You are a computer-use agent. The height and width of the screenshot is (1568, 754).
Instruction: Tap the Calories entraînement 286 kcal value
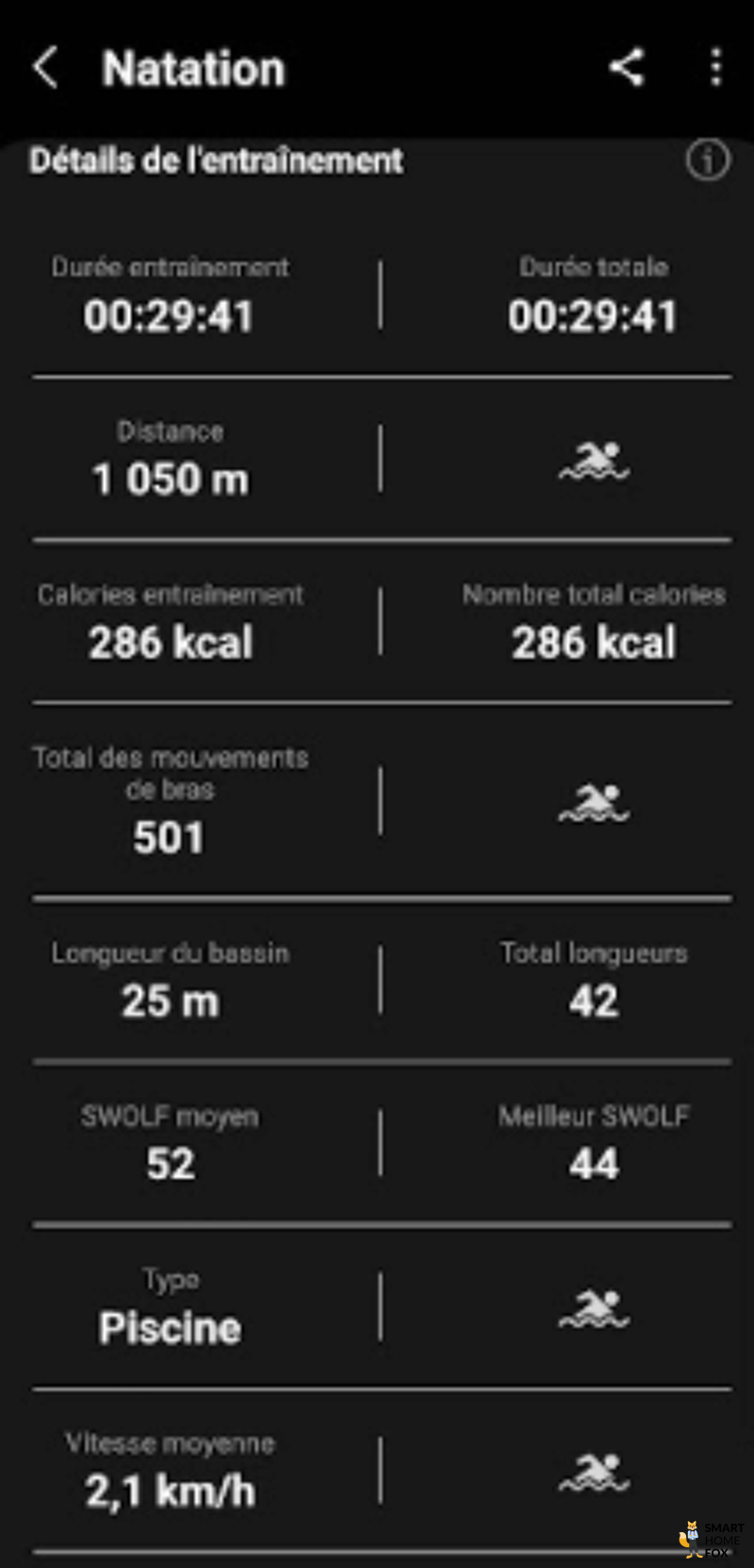170,643
